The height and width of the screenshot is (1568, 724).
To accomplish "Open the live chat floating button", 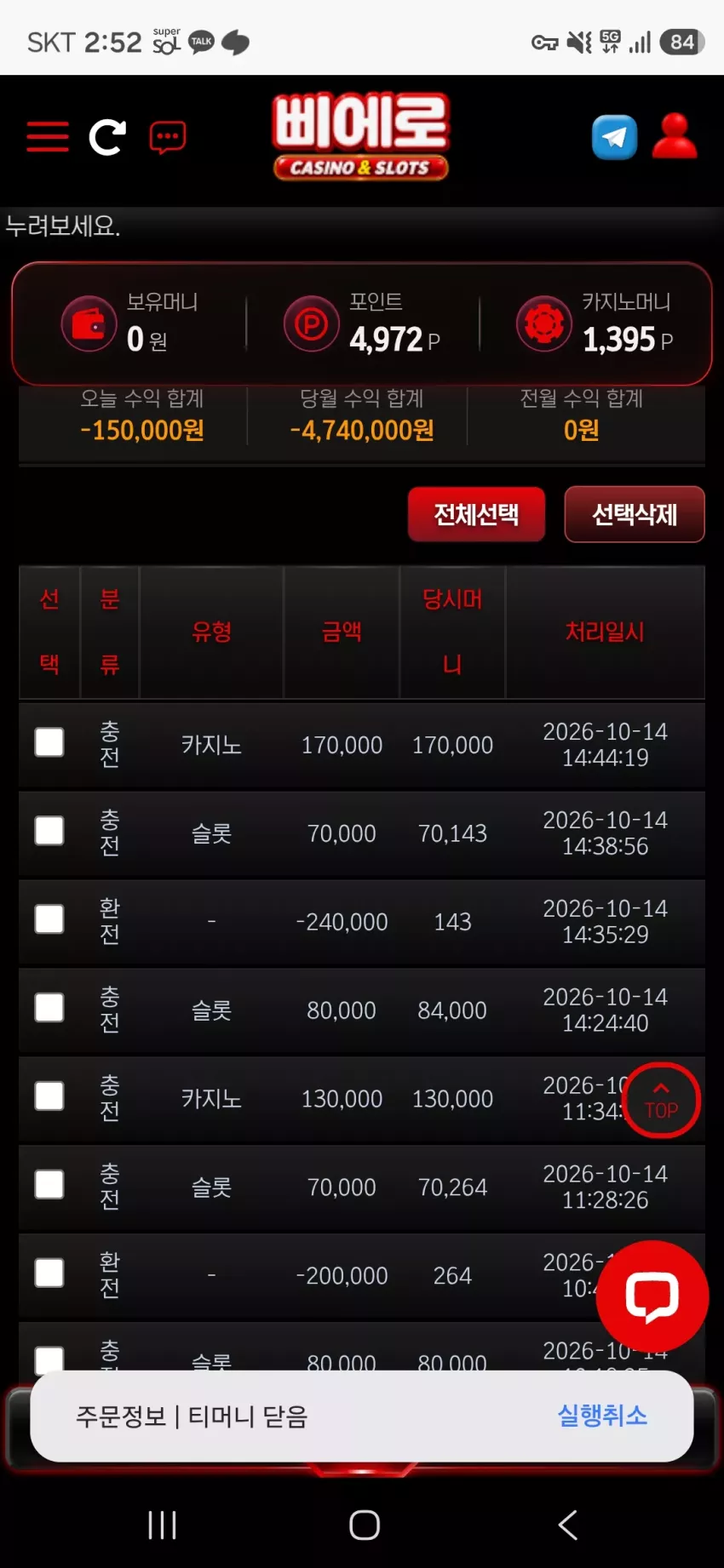I will click(652, 1296).
